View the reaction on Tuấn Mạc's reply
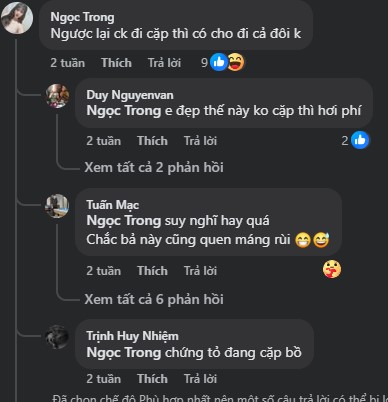The width and height of the screenshot is (388, 402). tap(332, 269)
